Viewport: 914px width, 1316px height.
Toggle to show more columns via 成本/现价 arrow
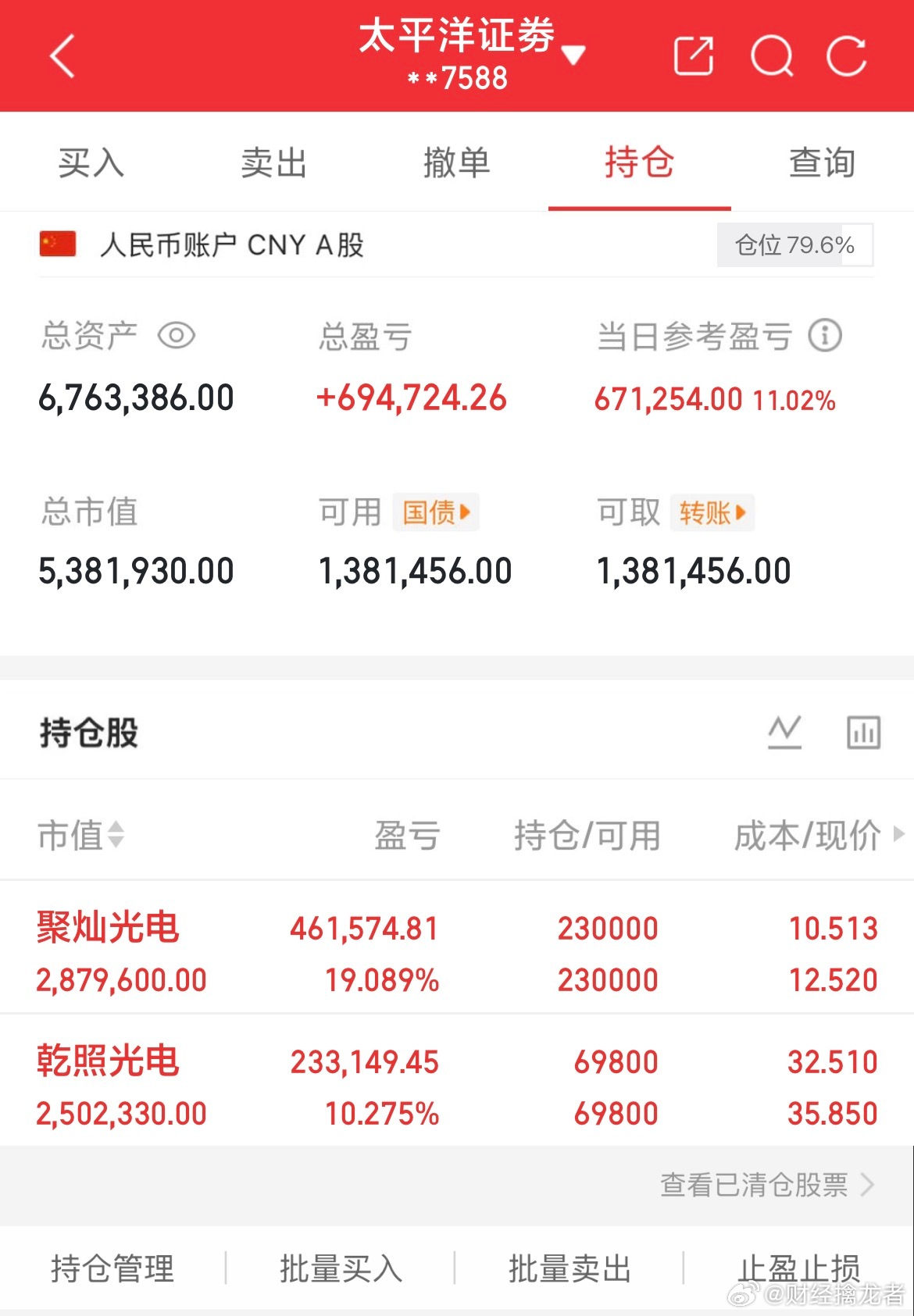895,835
